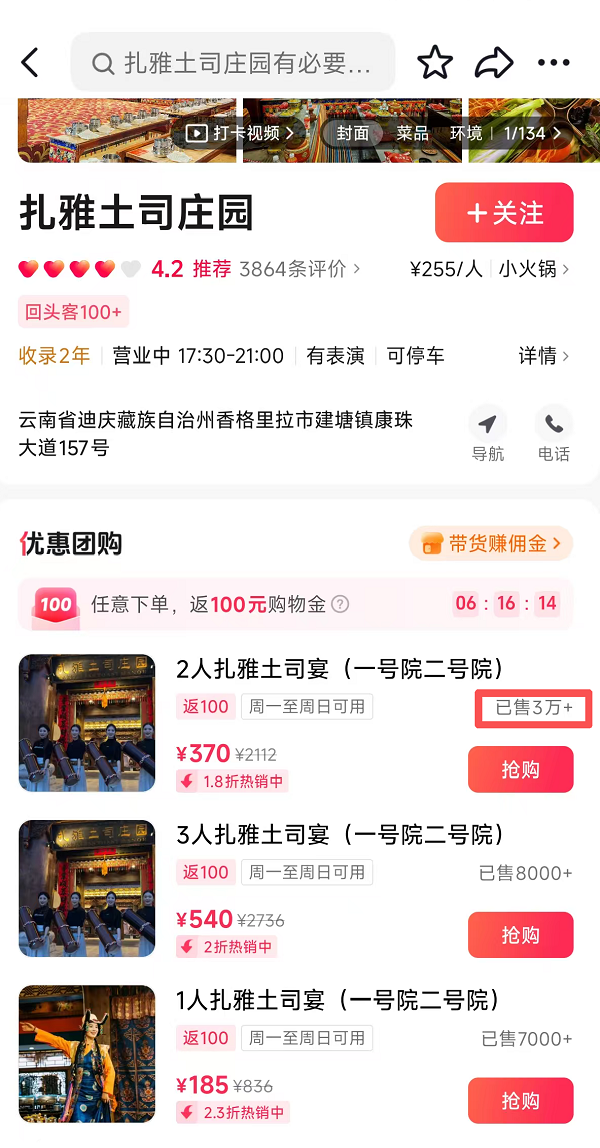600x1148 pixels.
Task: View the 3864条评价 reviews
Action: 299,269
